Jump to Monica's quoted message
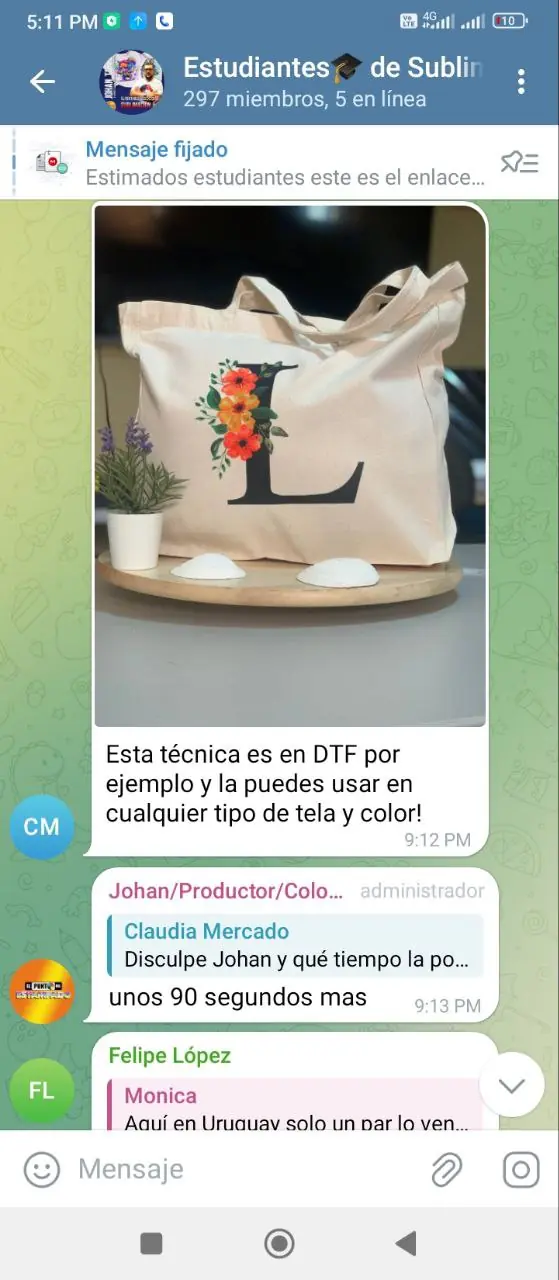 point(295,1106)
